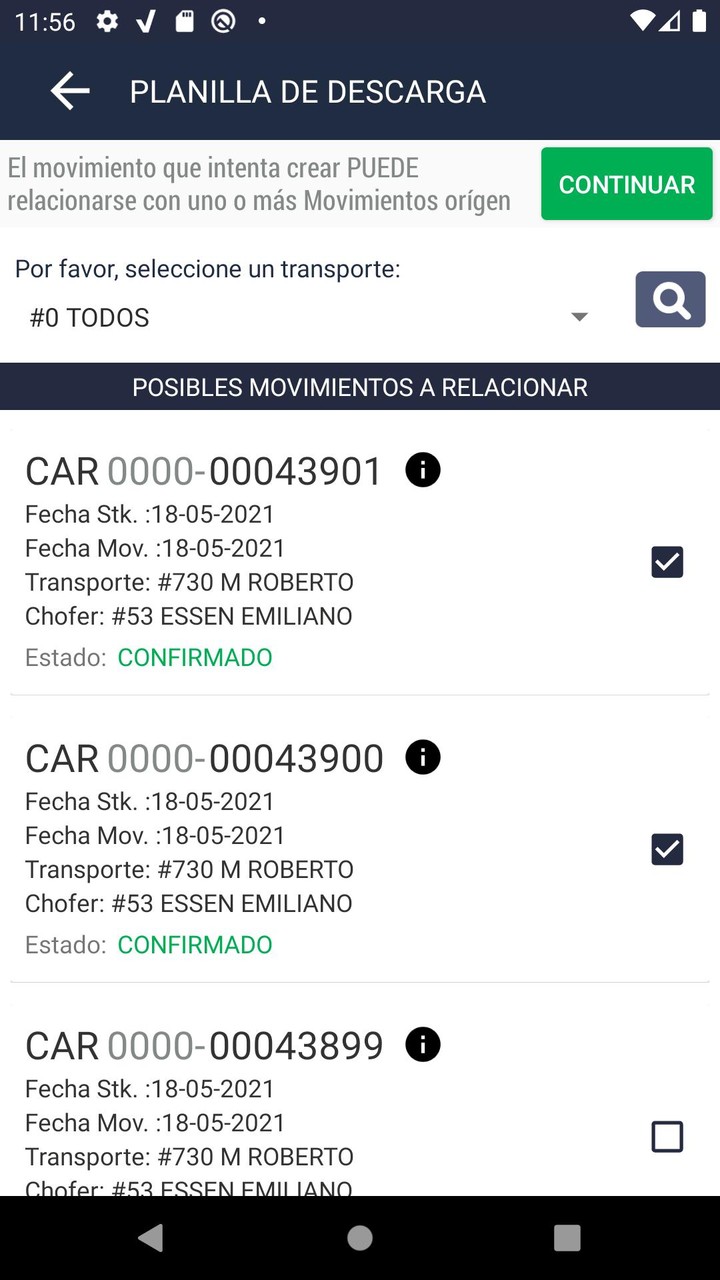This screenshot has width=720, height=1280.
Task: Show info for CAR 0000-00043900
Action: tap(423, 757)
